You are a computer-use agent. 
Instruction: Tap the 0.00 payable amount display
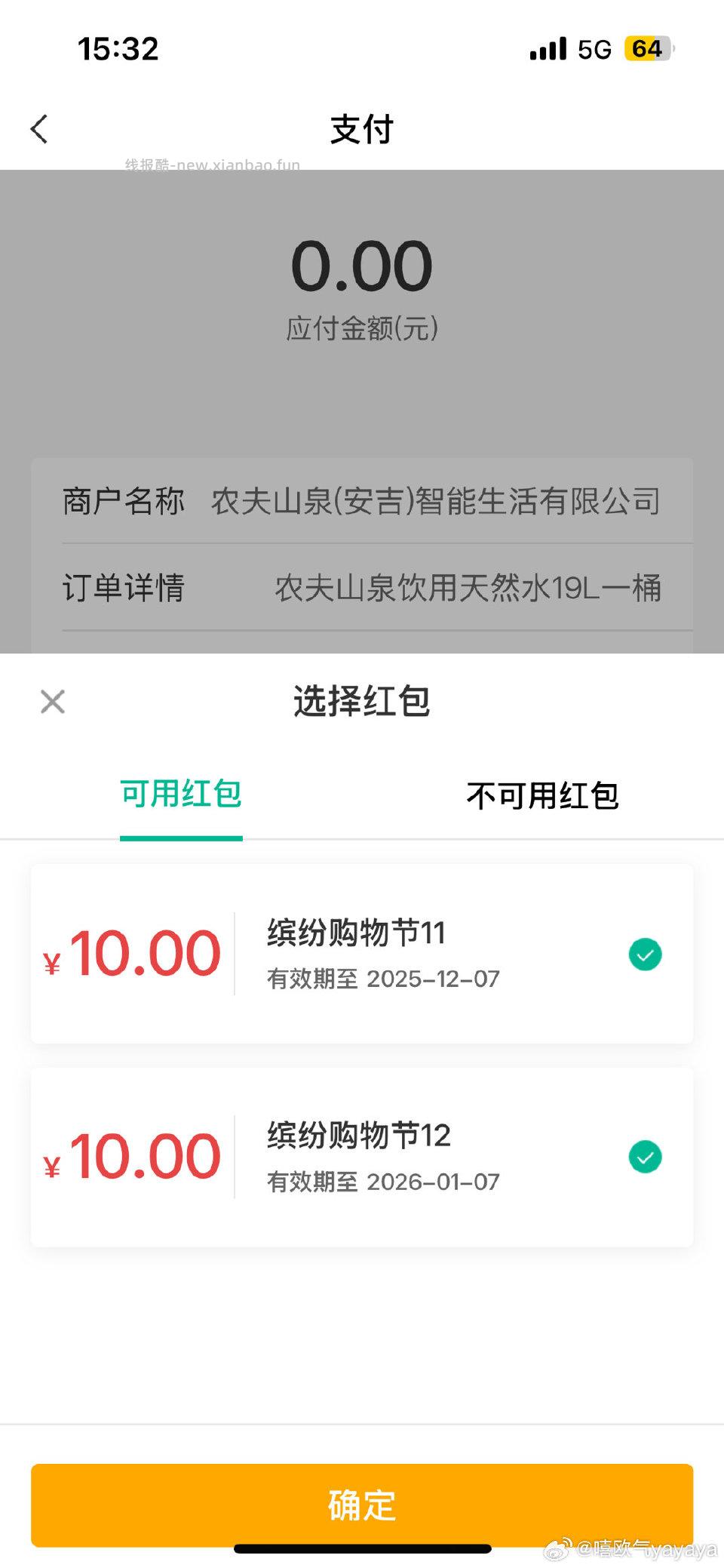[362, 264]
